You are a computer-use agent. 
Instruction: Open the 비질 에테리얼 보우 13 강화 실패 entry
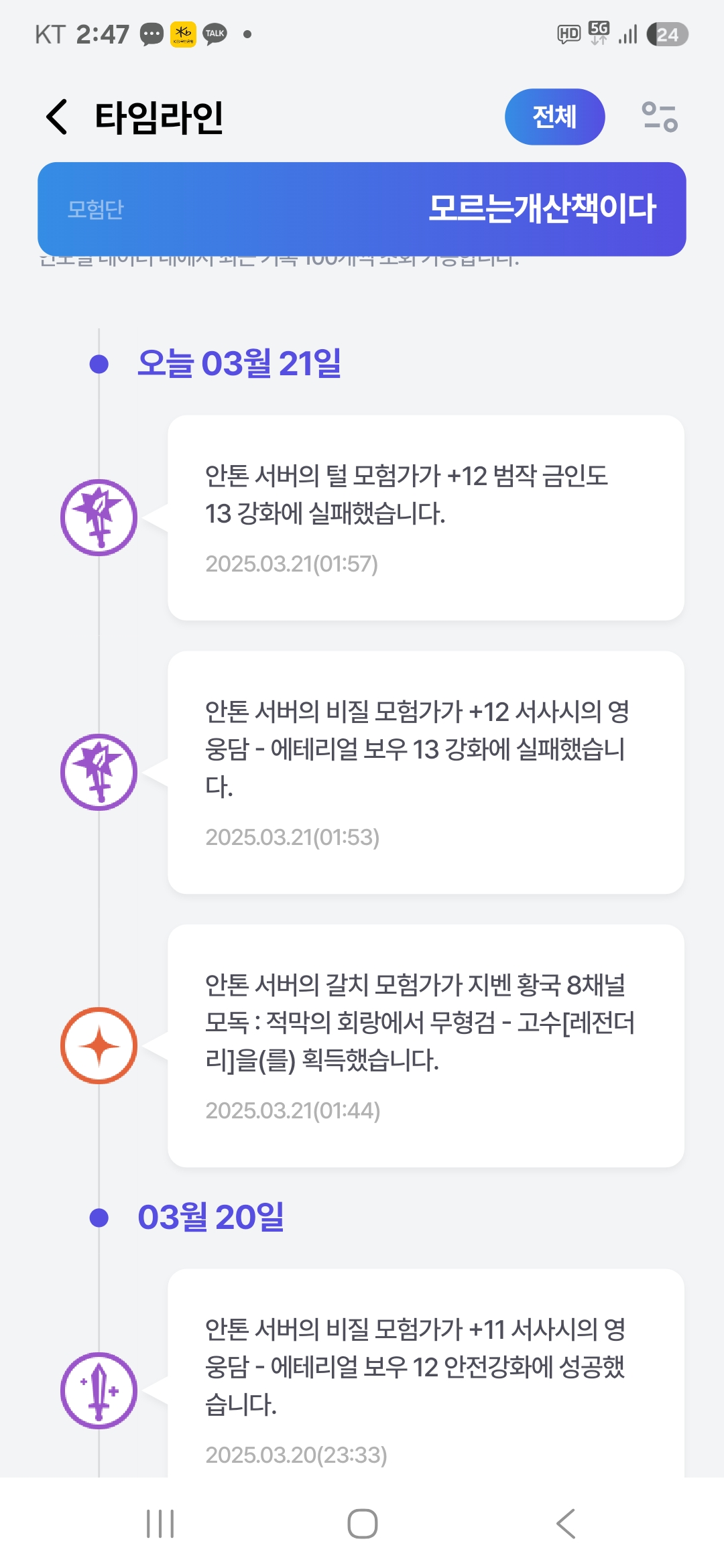[426, 773]
